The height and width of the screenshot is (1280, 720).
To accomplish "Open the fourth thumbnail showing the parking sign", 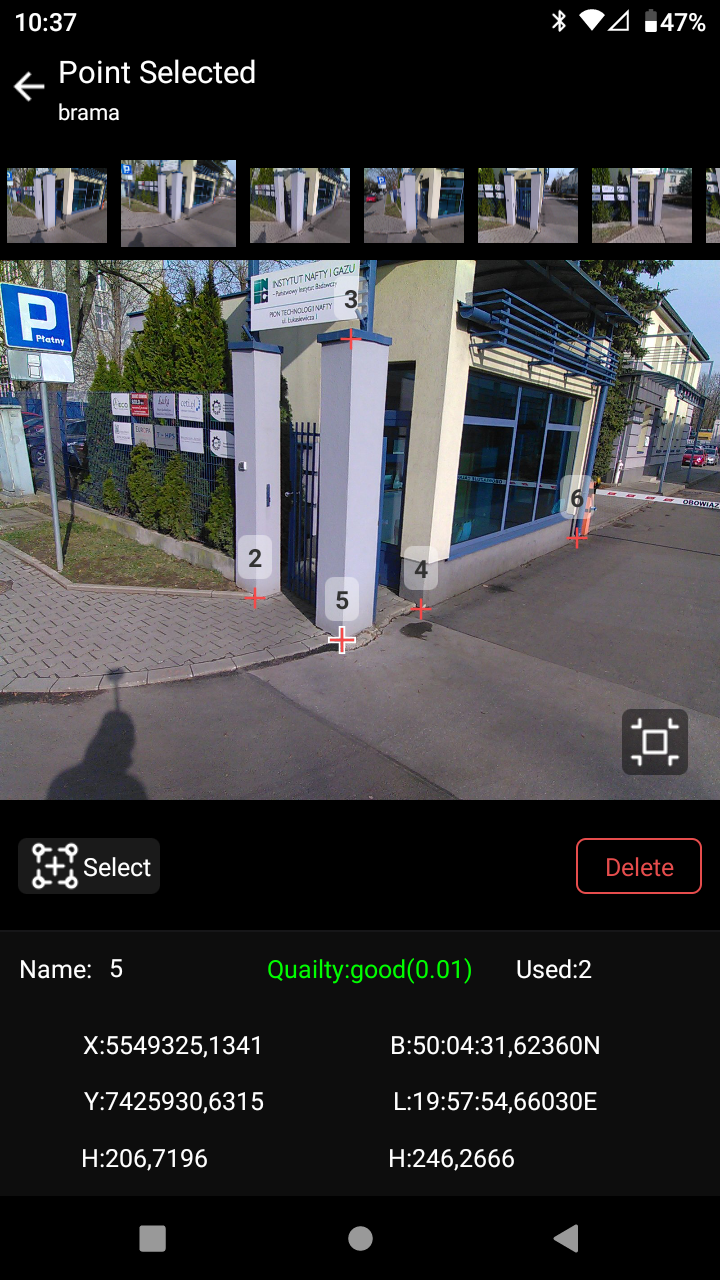I will coord(413,204).
